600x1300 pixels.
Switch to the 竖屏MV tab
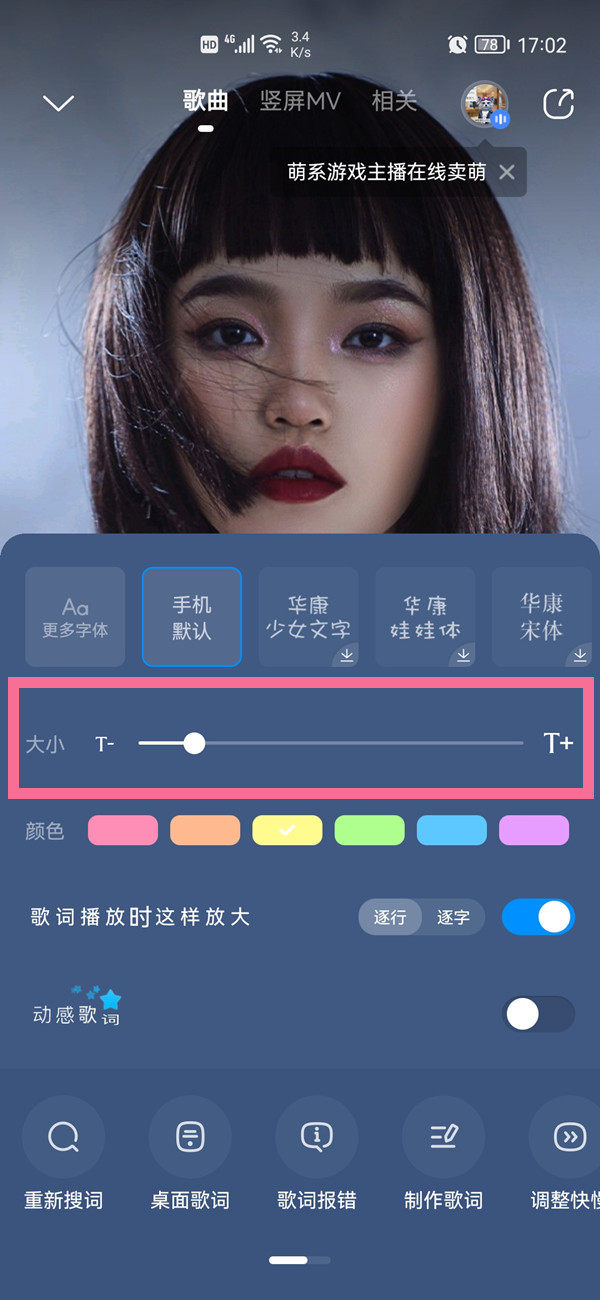(300, 101)
